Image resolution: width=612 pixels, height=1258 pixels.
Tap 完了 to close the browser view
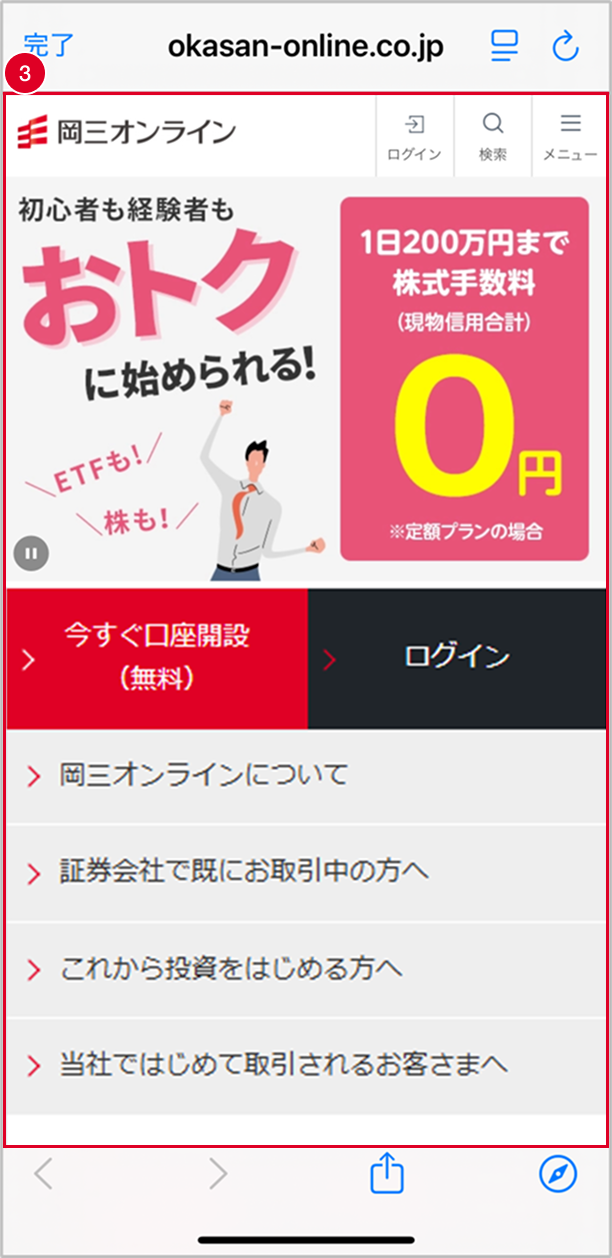[x=48, y=46]
